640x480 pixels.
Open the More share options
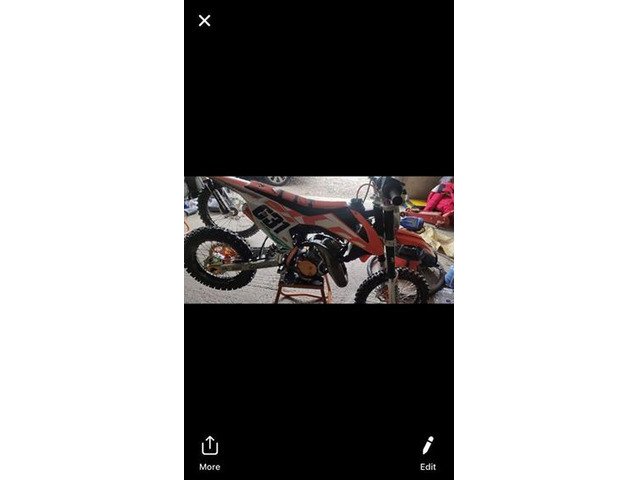pos(209,452)
